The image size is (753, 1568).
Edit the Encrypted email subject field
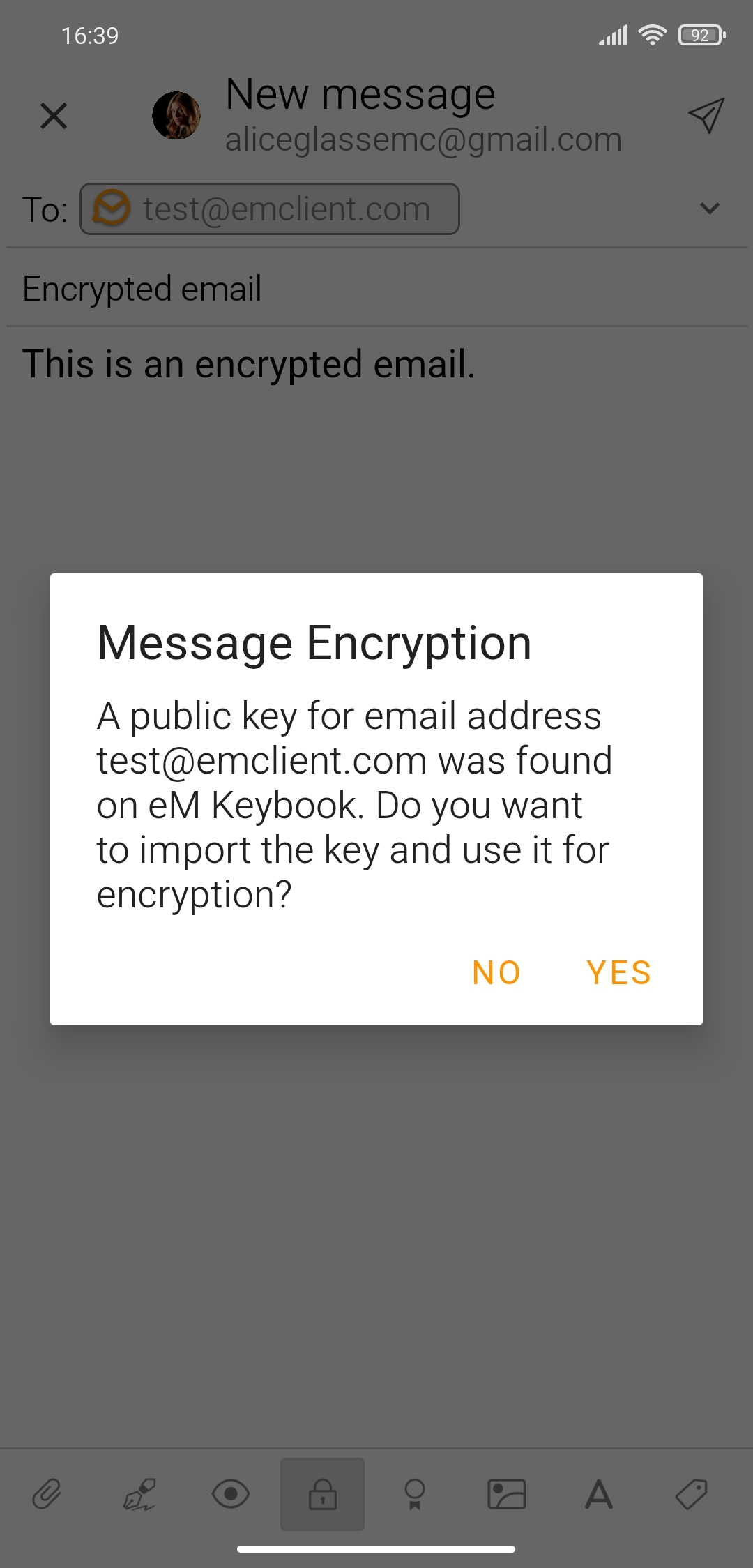click(376, 288)
